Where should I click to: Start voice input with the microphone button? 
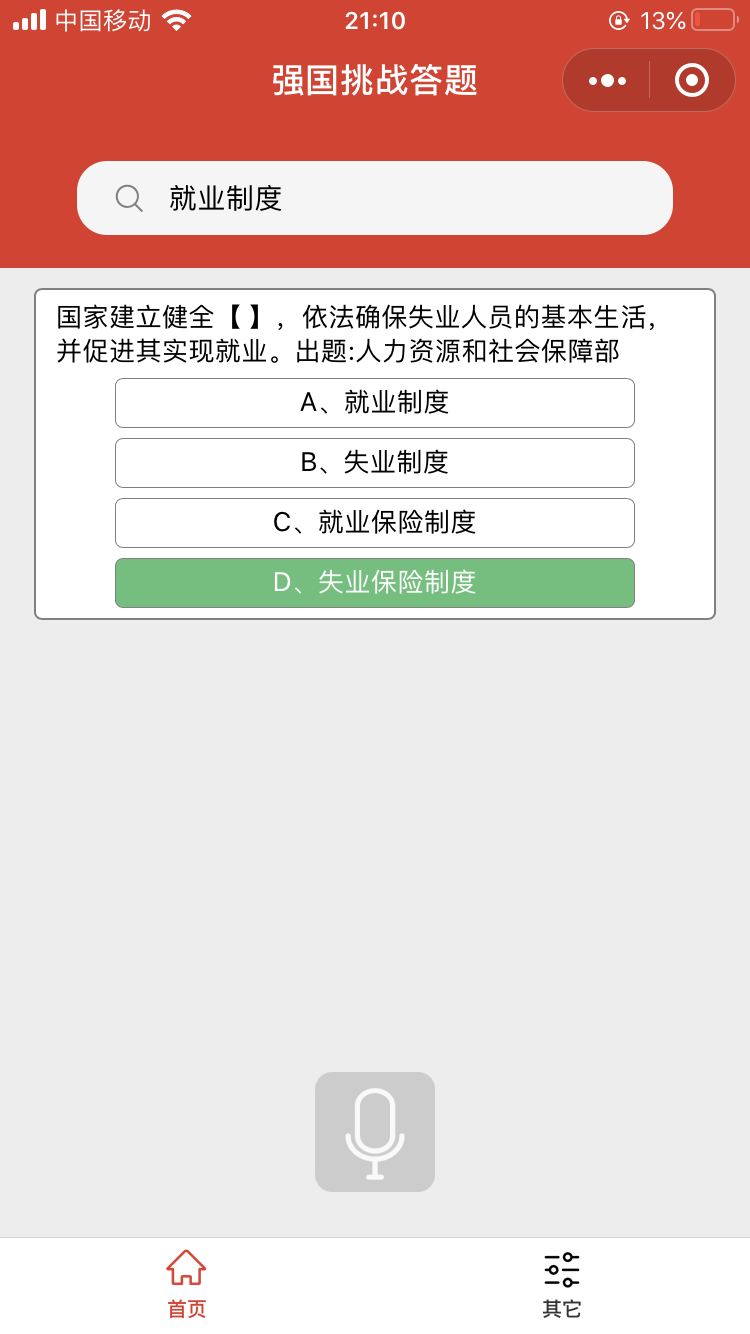[375, 1132]
